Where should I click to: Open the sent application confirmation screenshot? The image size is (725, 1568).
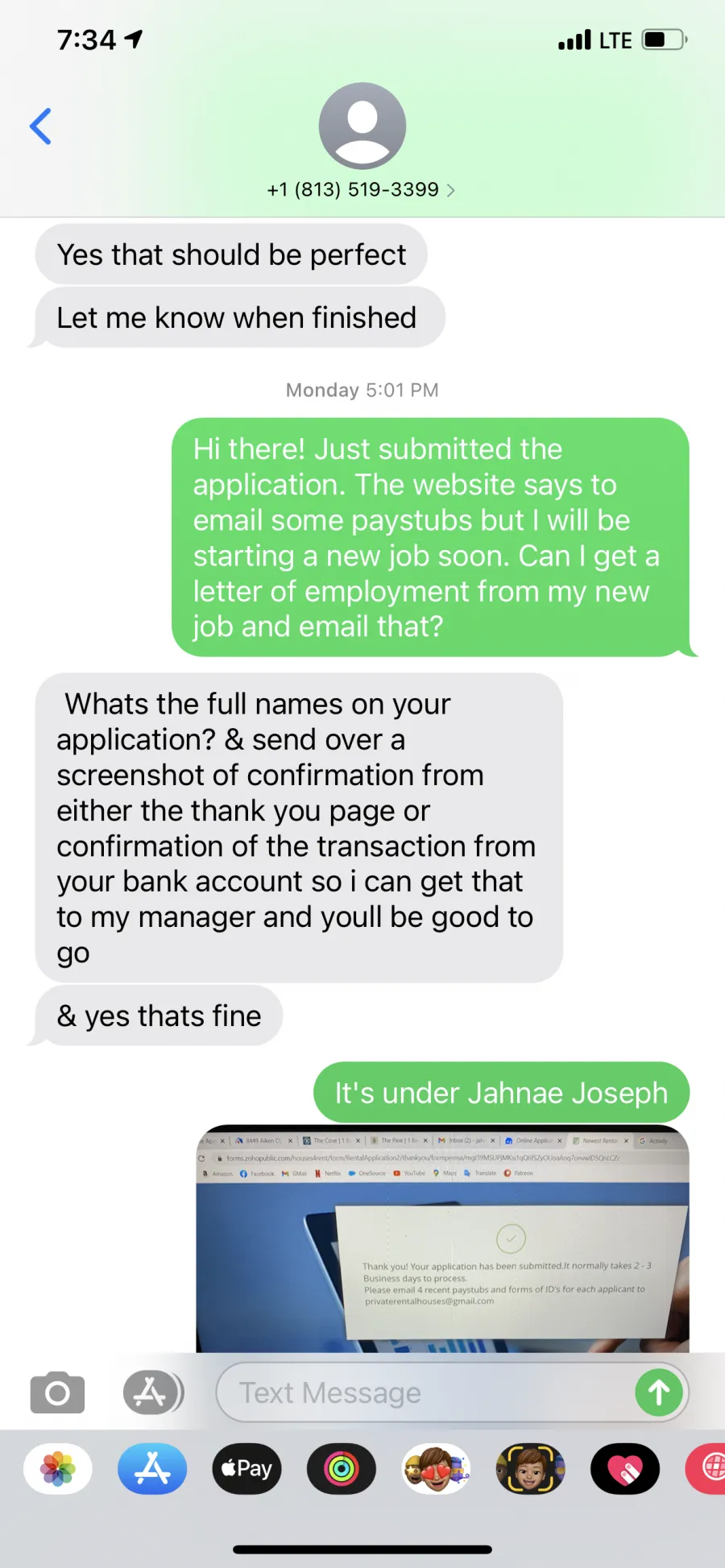click(442, 1238)
